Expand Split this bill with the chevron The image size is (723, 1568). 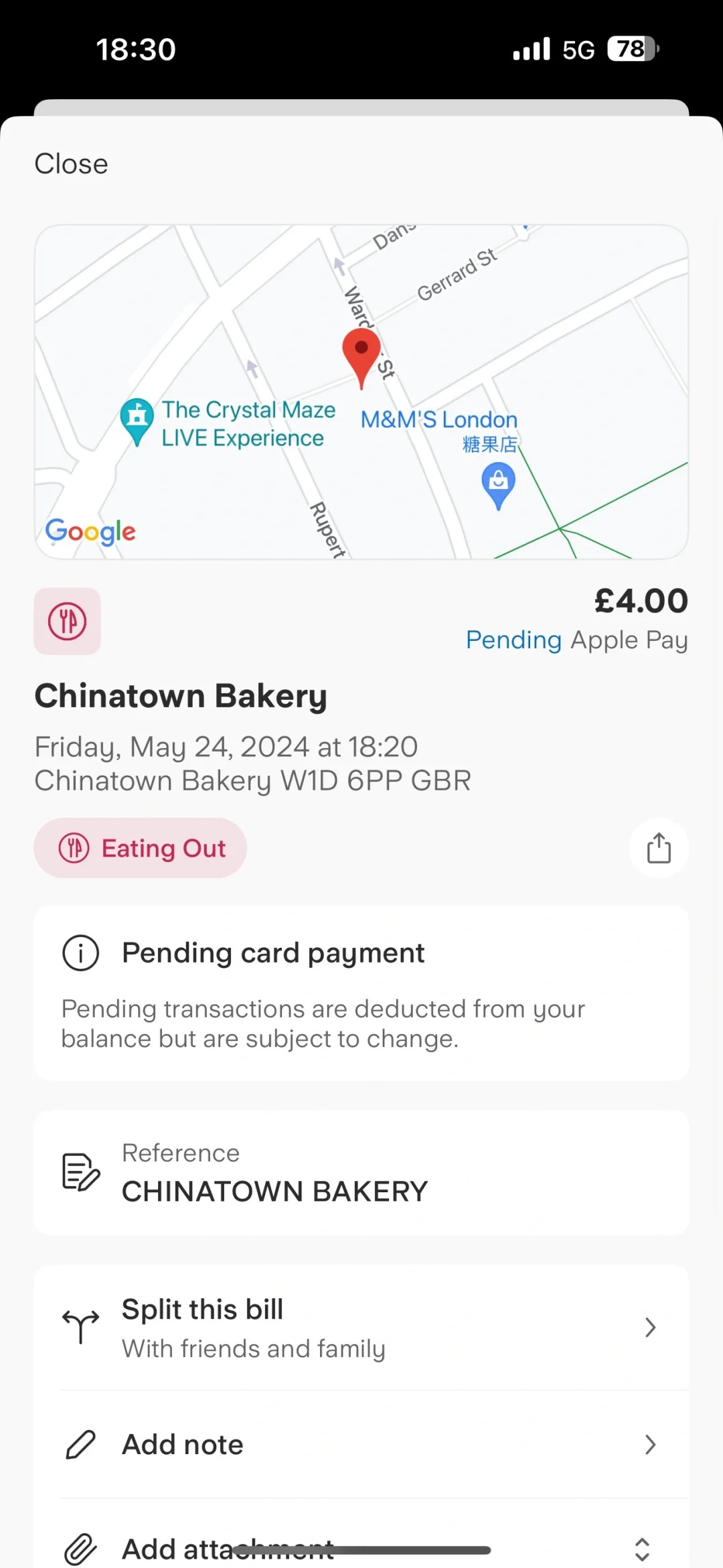pyautogui.click(x=649, y=1326)
